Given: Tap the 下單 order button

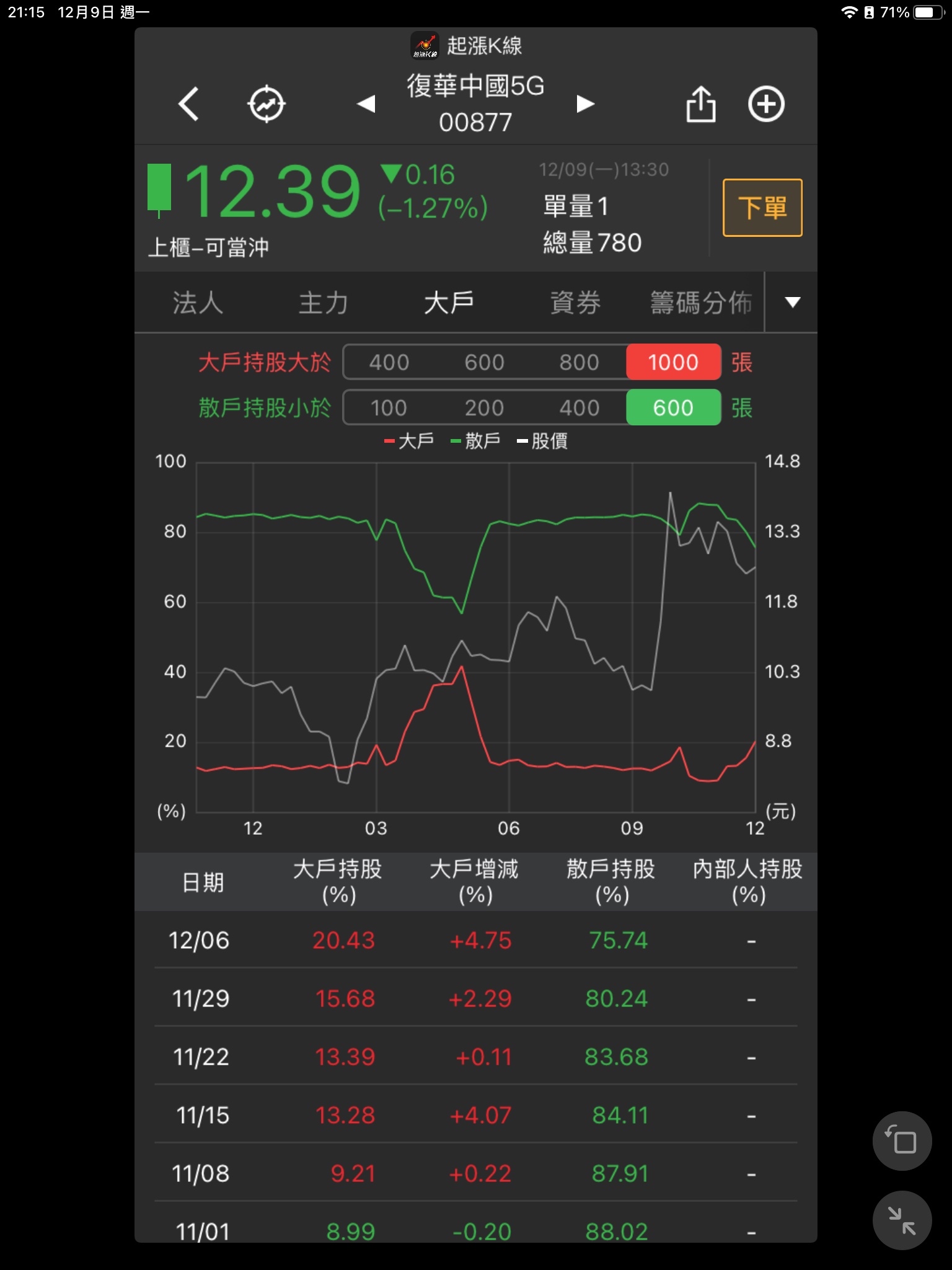Looking at the screenshot, I should (x=762, y=208).
